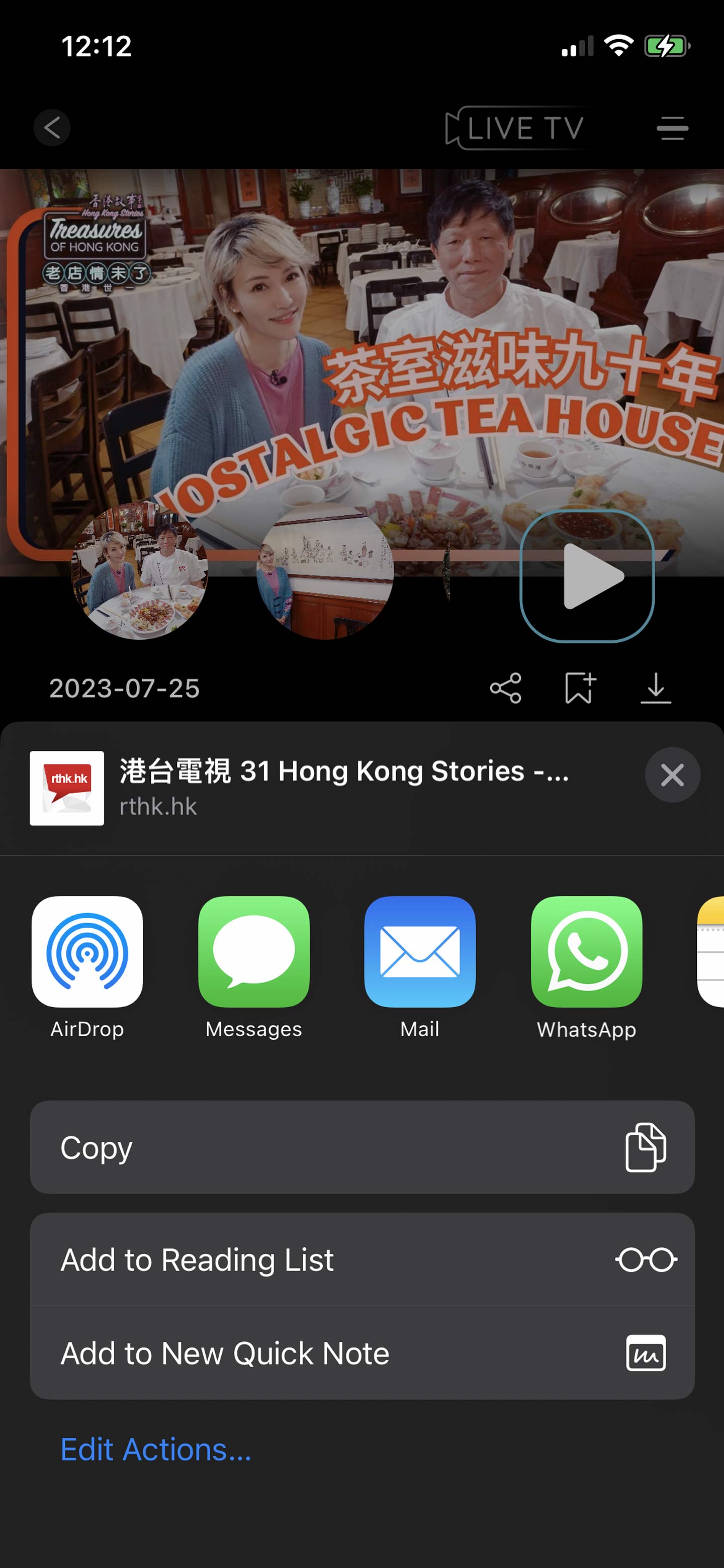The width and height of the screenshot is (724, 1568).
Task: Add to Reading List
Action: coord(363,1259)
